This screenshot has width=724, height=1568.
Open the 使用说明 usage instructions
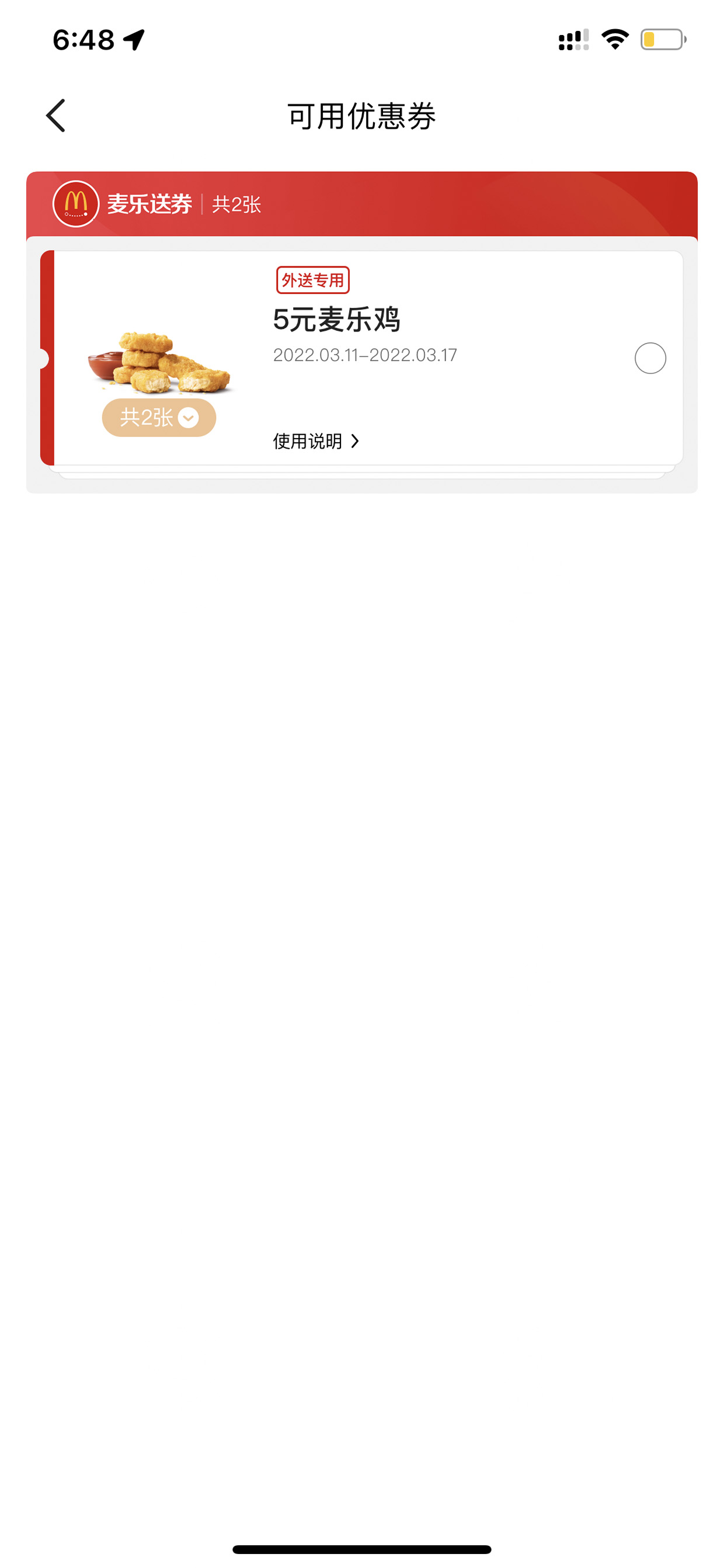(316, 440)
